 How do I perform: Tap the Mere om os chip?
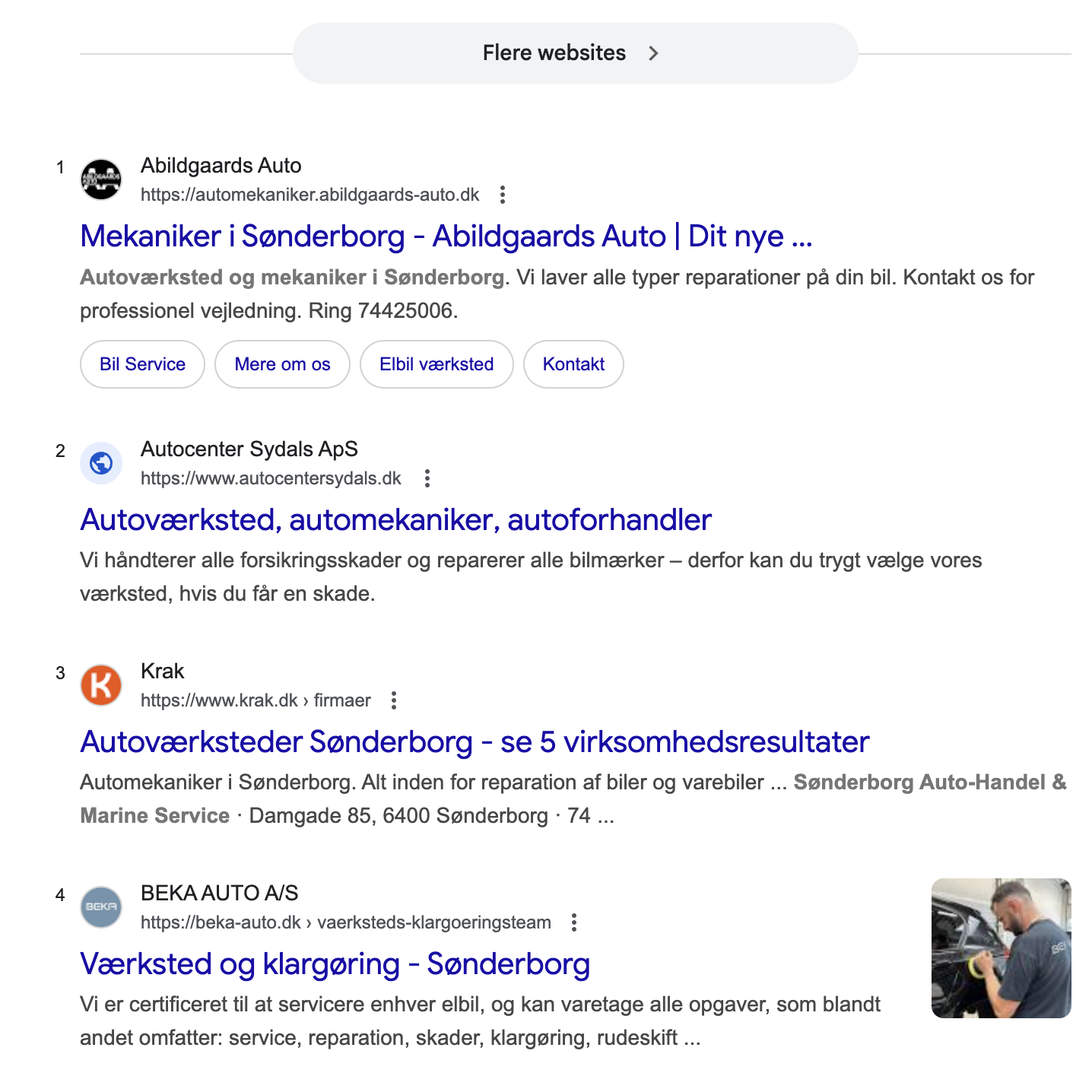click(x=282, y=364)
